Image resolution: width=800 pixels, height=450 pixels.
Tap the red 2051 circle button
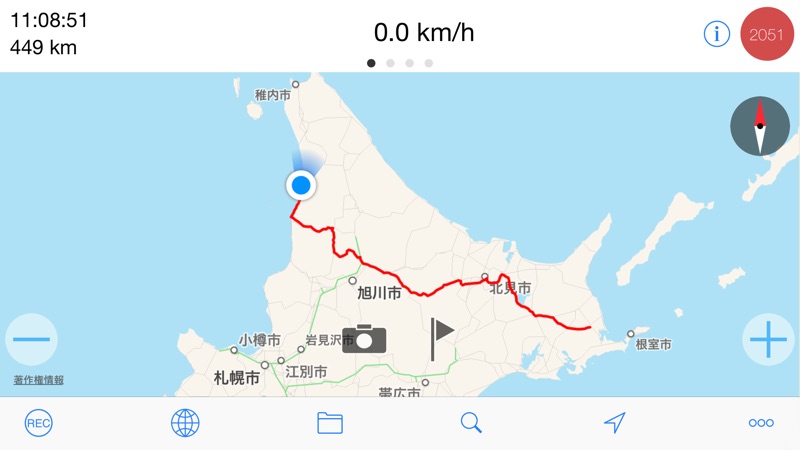pos(766,34)
